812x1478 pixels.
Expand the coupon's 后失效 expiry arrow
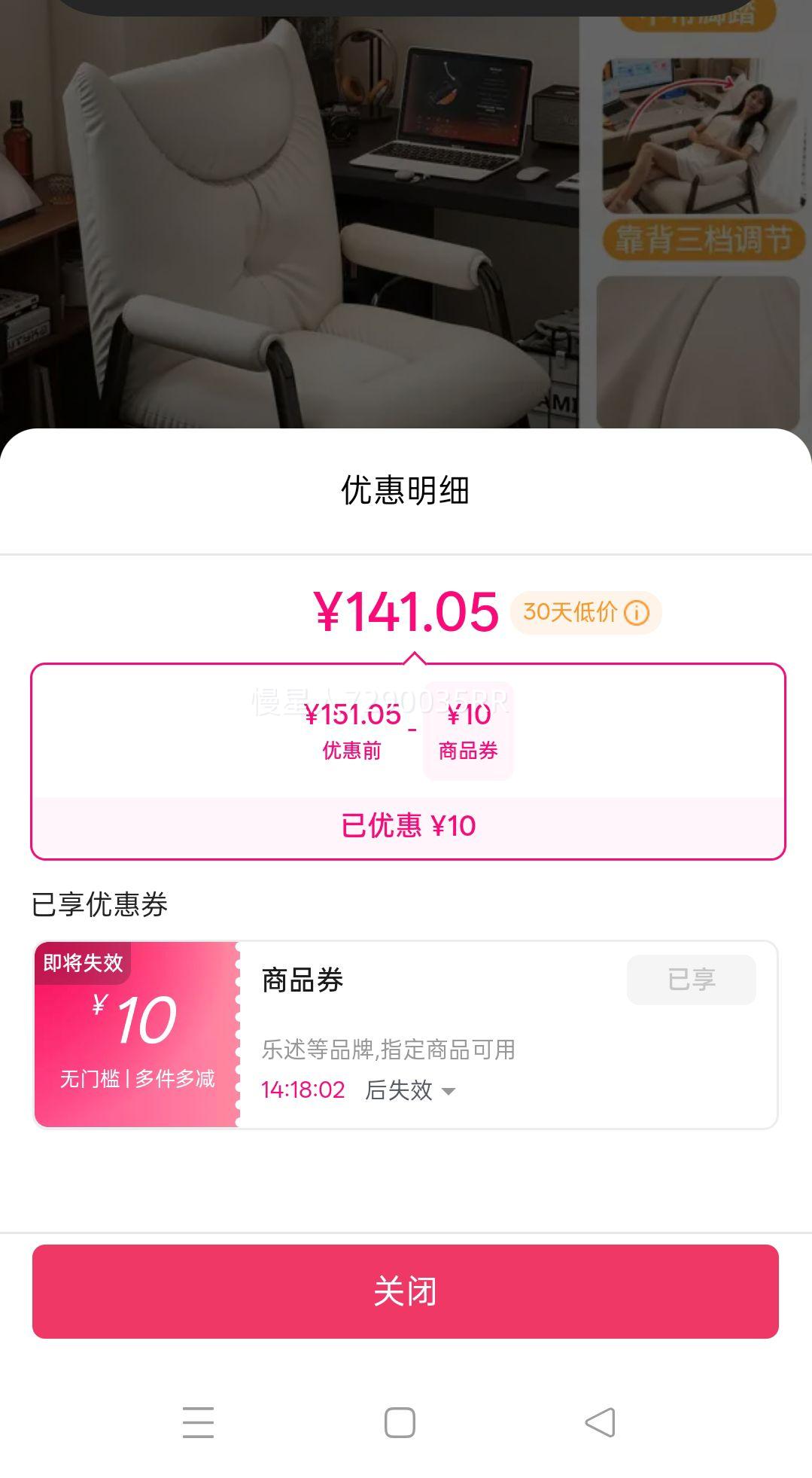pyautogui.click(x=449, y=1091)
